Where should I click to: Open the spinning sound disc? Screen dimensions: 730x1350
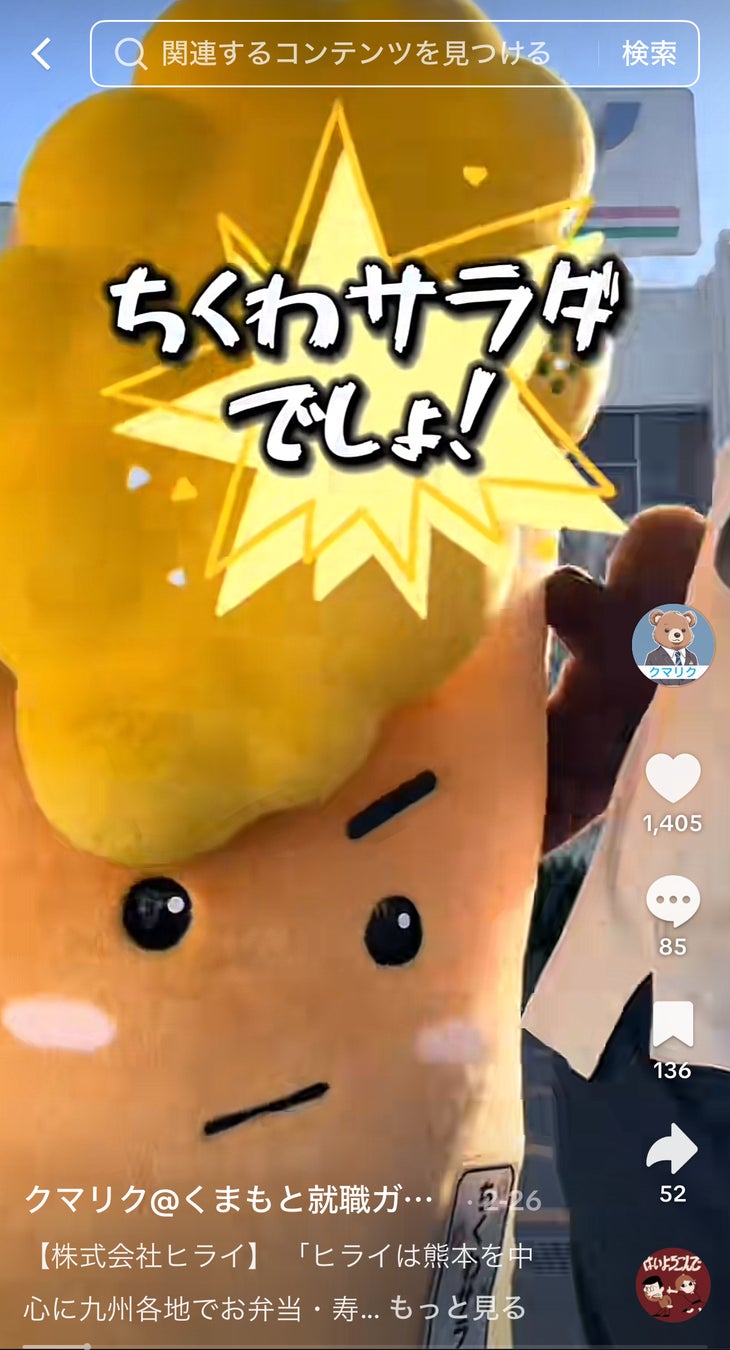(673, 1285)
